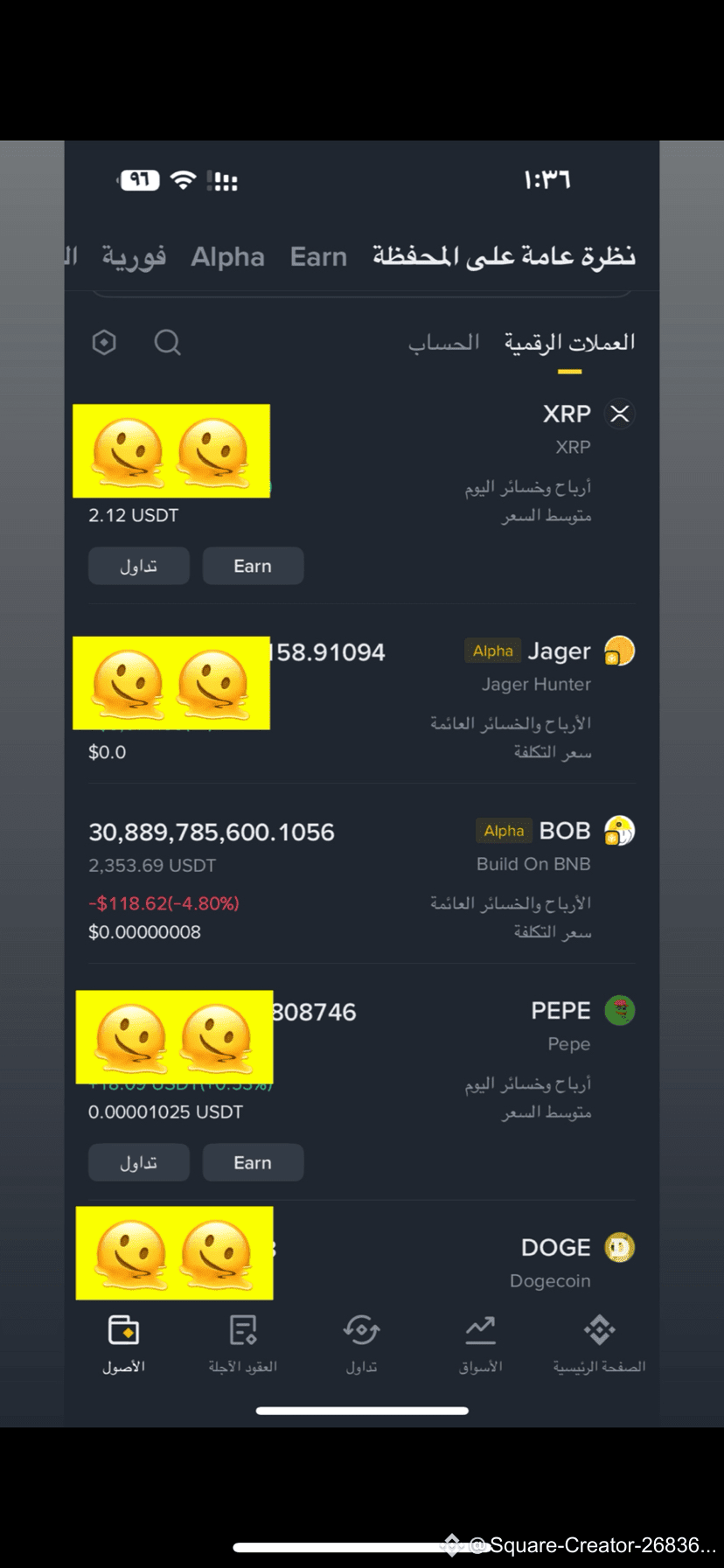Image resolution: width=724 pixels, height=1568 pixels.
Task: Switch to the تداول bottom navigation tab
Action: click(361, 1343)
